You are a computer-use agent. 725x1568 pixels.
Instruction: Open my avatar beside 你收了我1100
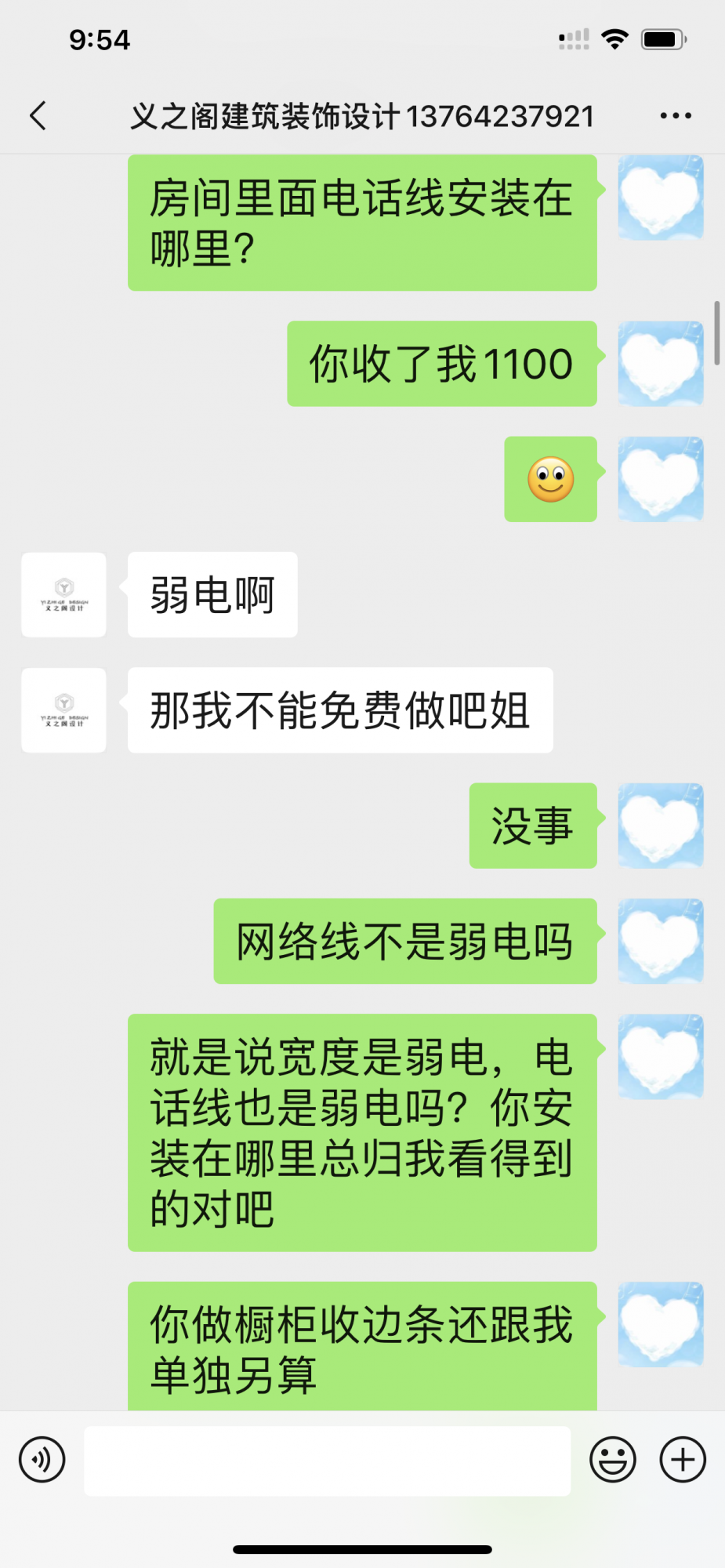tap(660, 364)
